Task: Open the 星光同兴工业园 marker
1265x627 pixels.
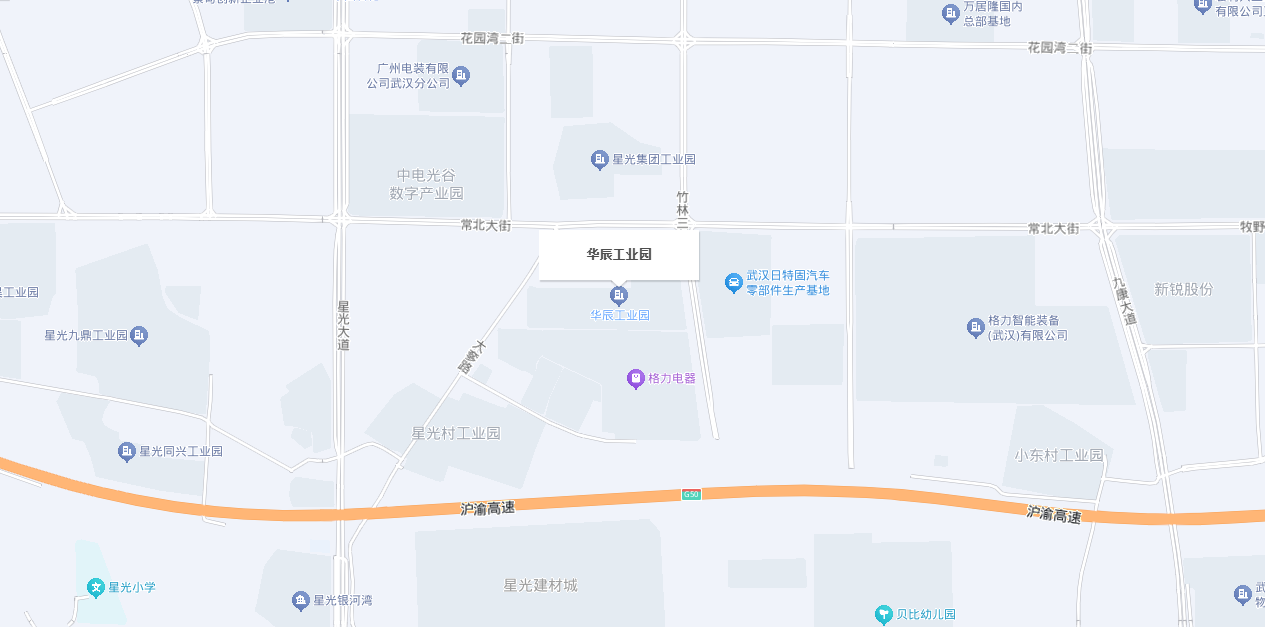Action: pyautogui.click(x=126, y=452)
